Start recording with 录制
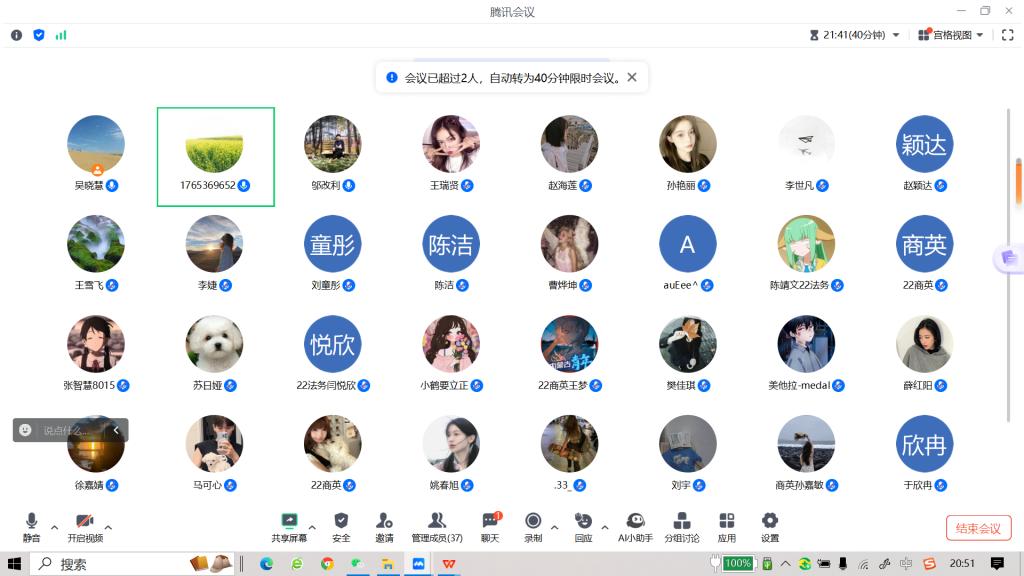This screenshot has width=1024, height=576. pyautogui.click(x=533, y=525)
